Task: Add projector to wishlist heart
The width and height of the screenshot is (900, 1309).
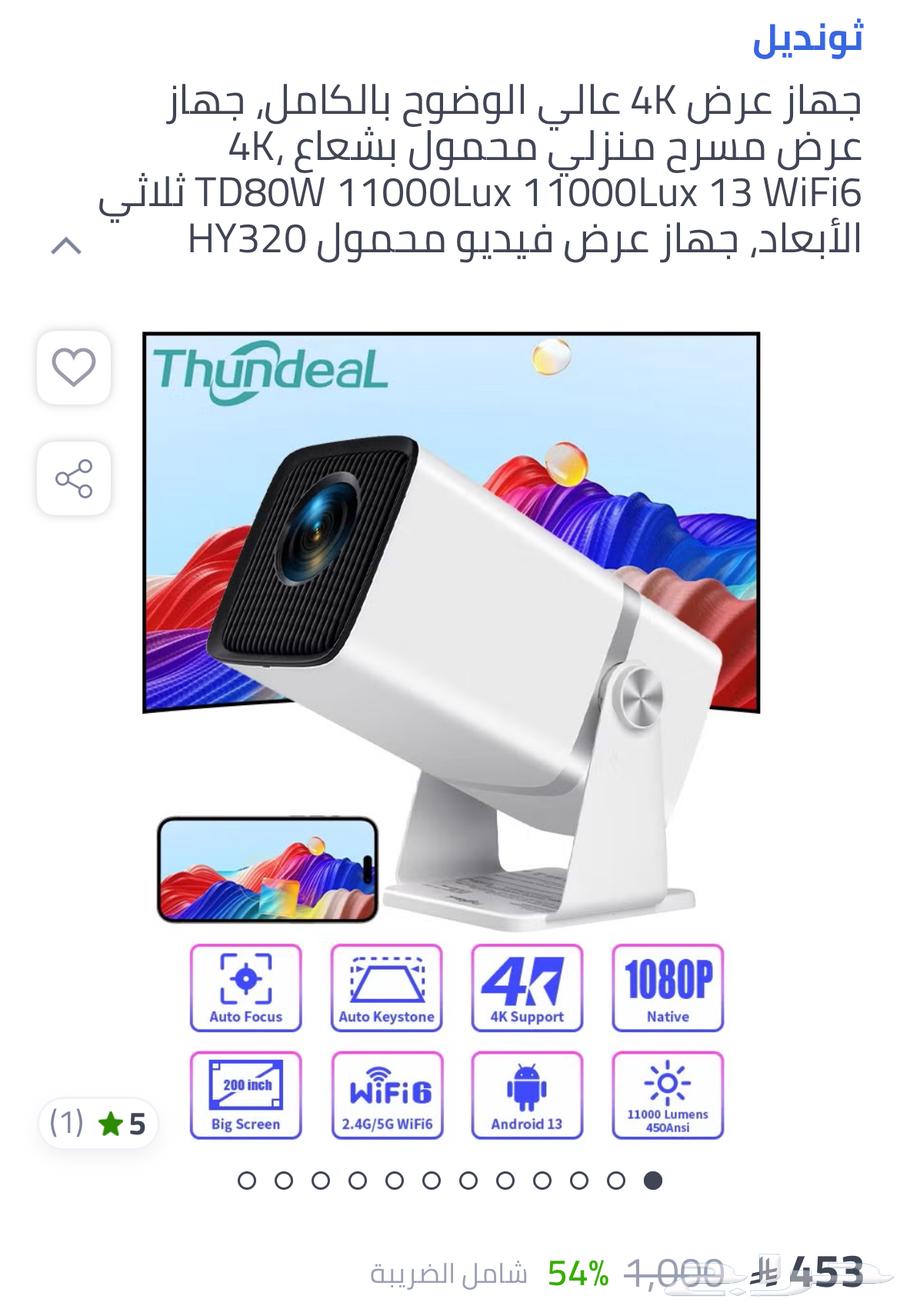Action: click(x=74, y=368)
